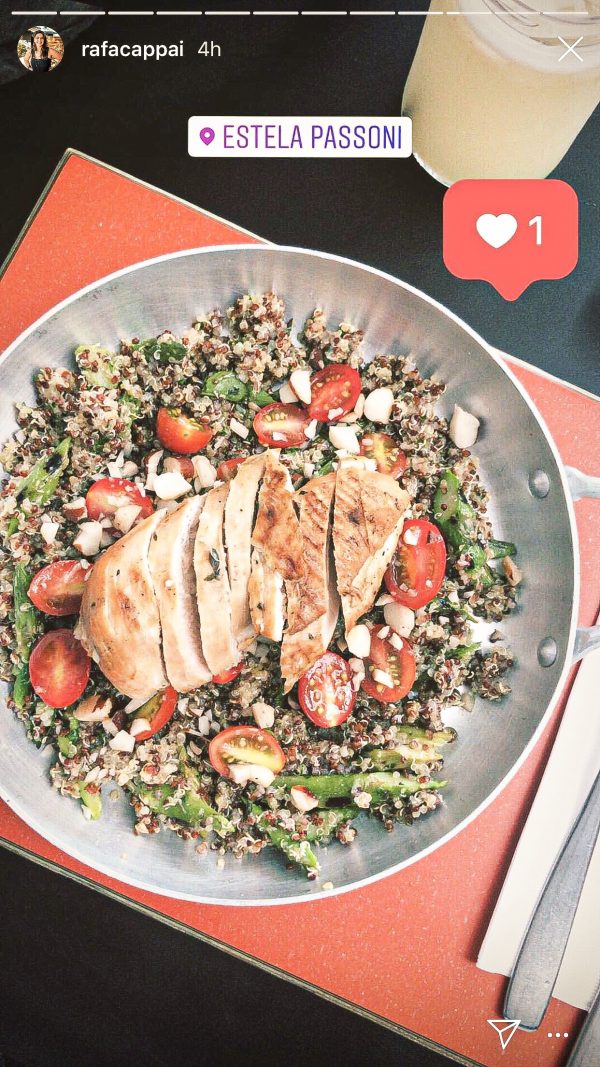Open the rafacappai username link

coord(132,49)
